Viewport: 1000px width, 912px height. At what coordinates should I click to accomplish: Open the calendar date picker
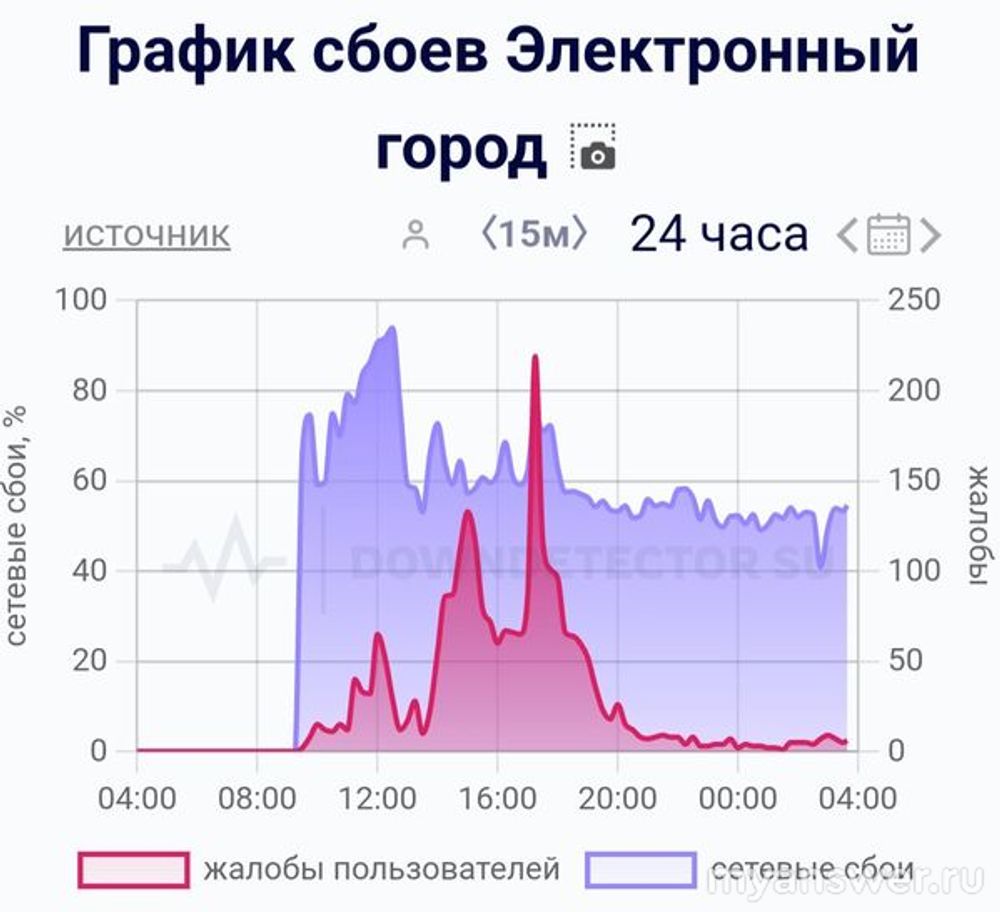pos(888,236)
